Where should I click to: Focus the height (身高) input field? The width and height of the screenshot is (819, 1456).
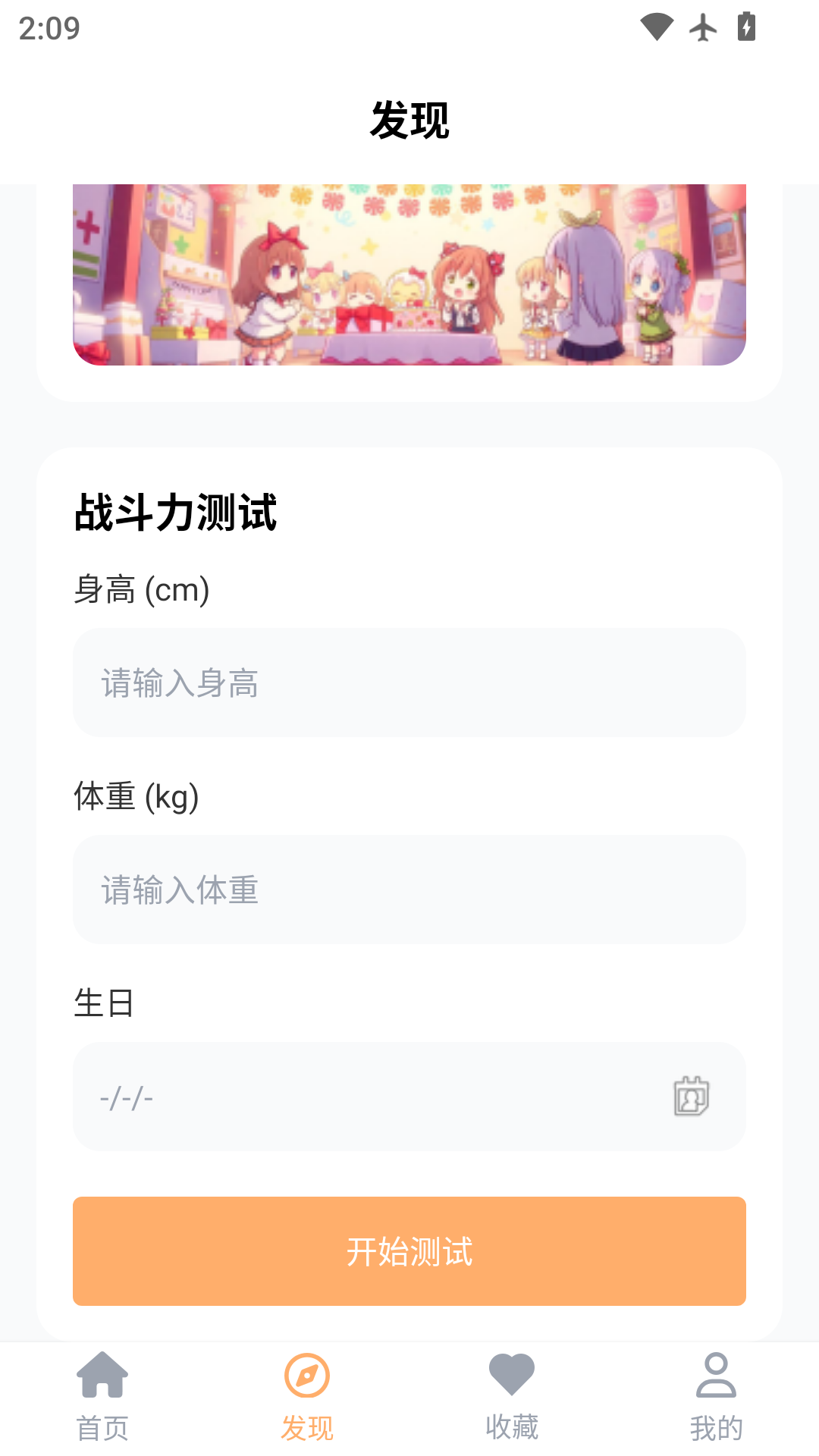pos(409,682)
